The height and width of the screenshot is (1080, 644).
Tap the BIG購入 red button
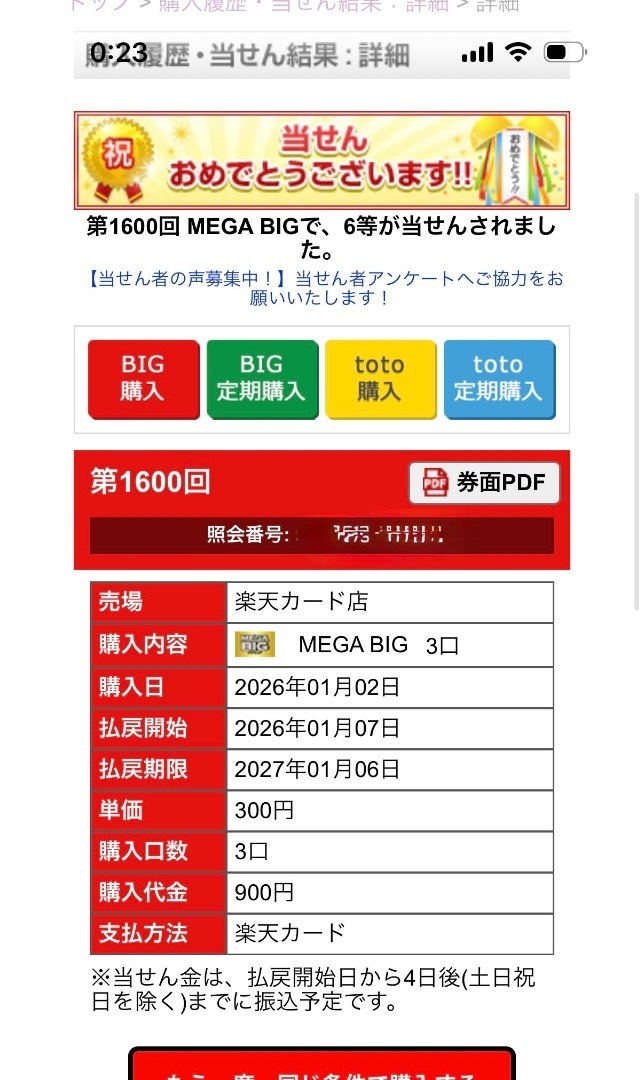(143, 378)
